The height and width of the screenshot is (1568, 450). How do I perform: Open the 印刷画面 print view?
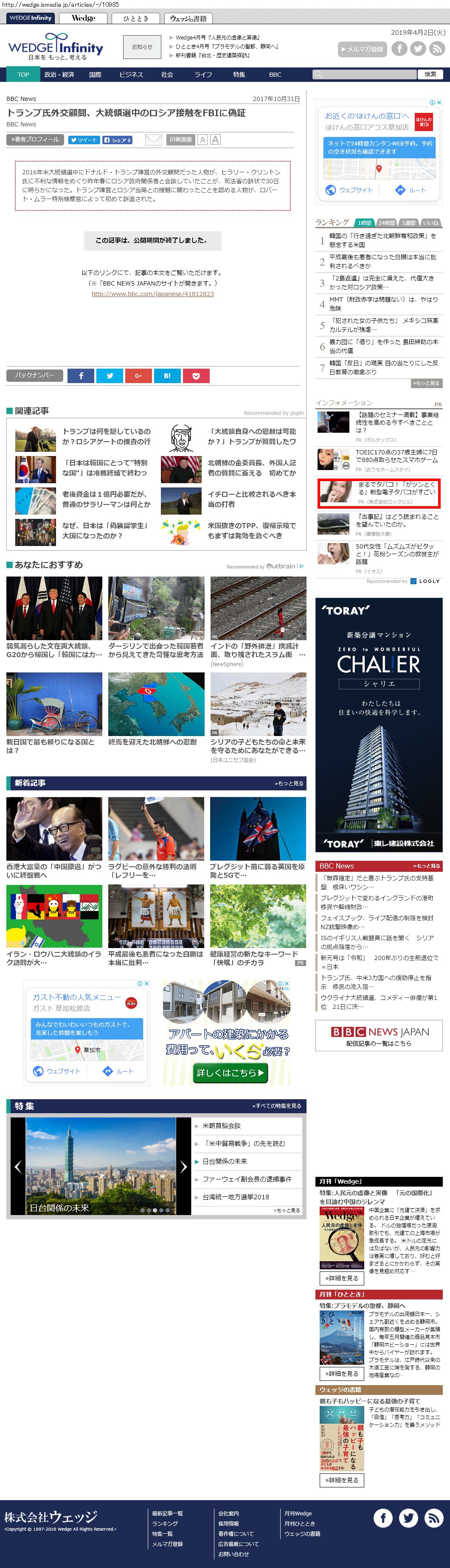(180, 140)
